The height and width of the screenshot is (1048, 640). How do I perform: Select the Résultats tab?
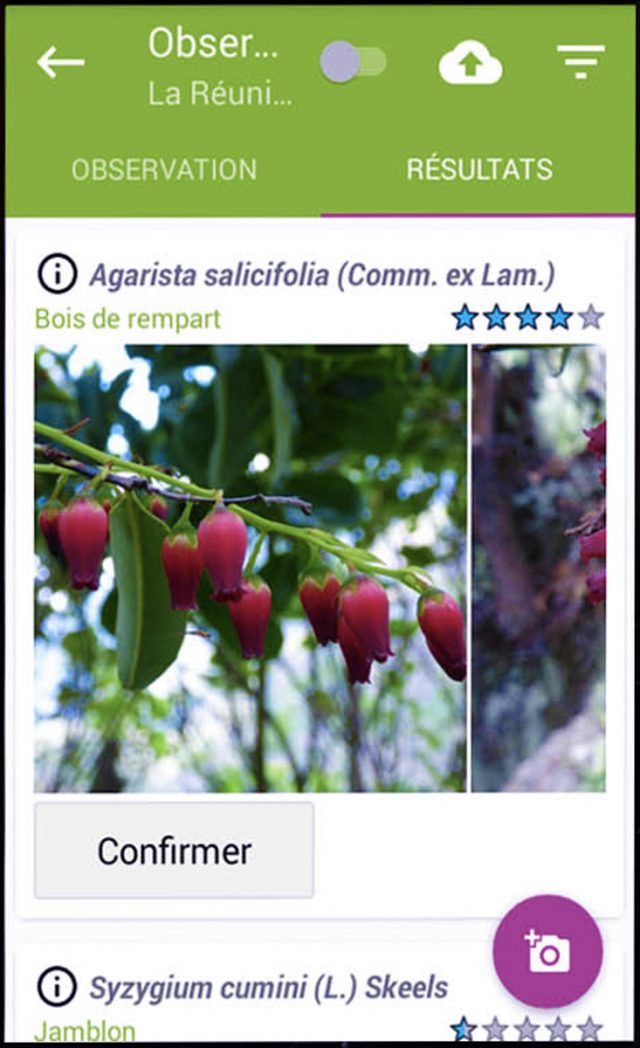coord(479,170)
